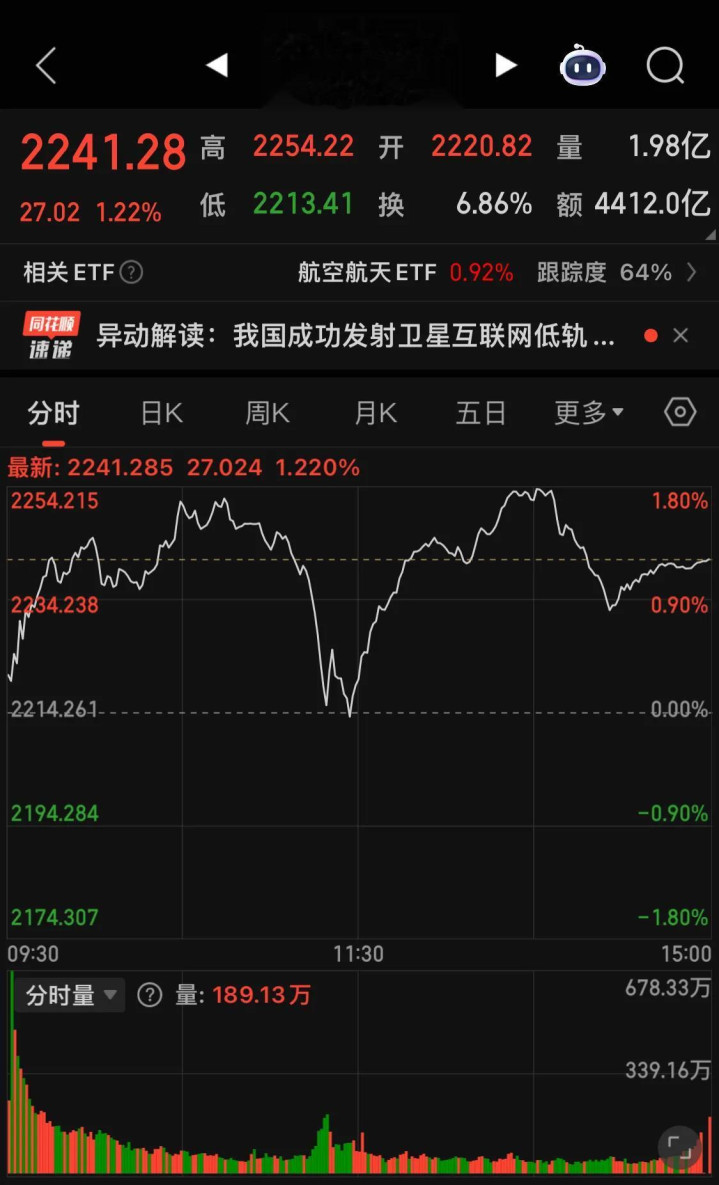The height and width of the screenshot is (1185, 719).
Task: Switch to 月K chart
Action: pos(375,413)
